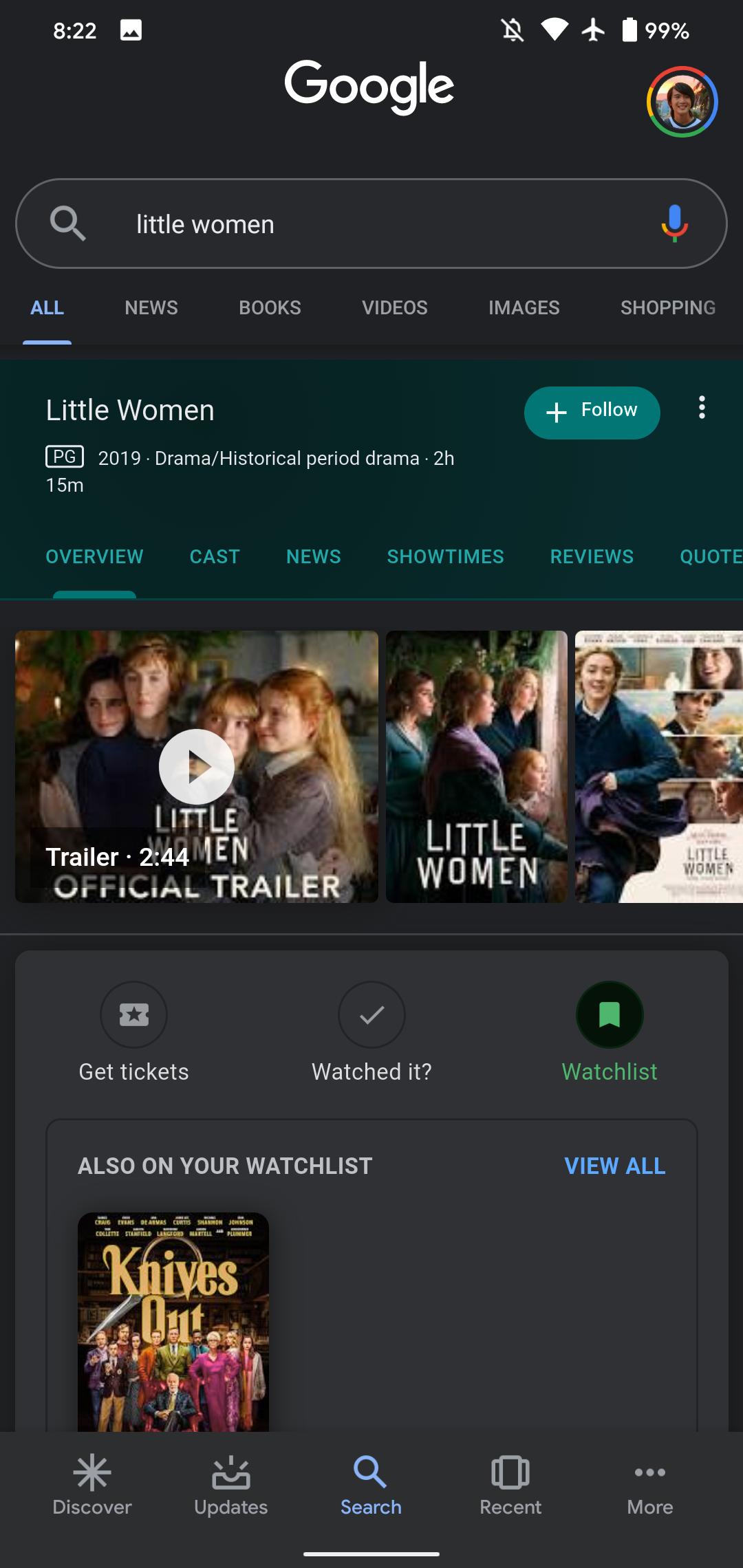Viewport: 743px width, 1568px height.
Task: Tap the voice search microphone
Action: [x=674, y=224]
